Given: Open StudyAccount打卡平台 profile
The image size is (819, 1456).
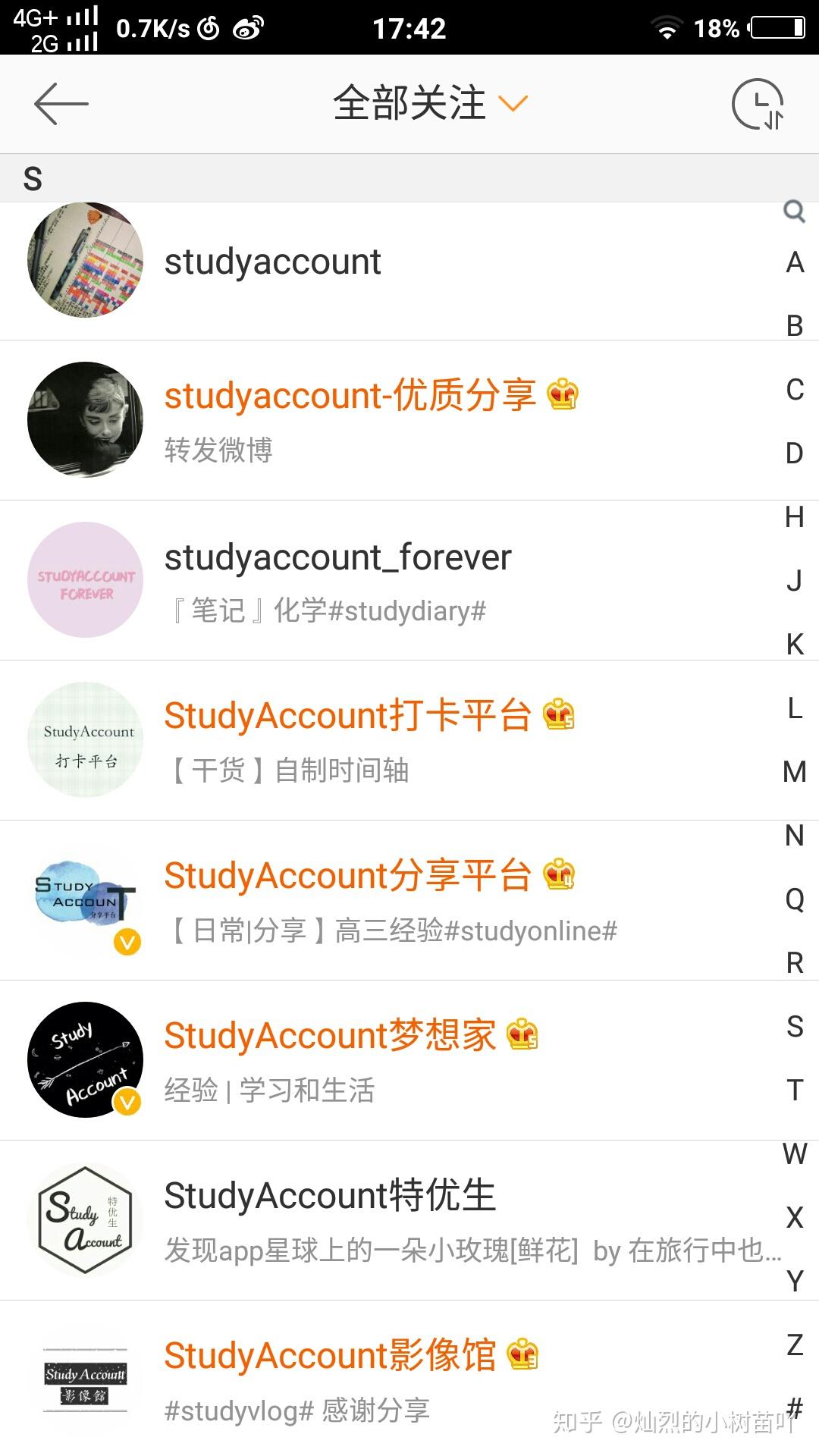Looking at the screenshot, I should point(347,717).
